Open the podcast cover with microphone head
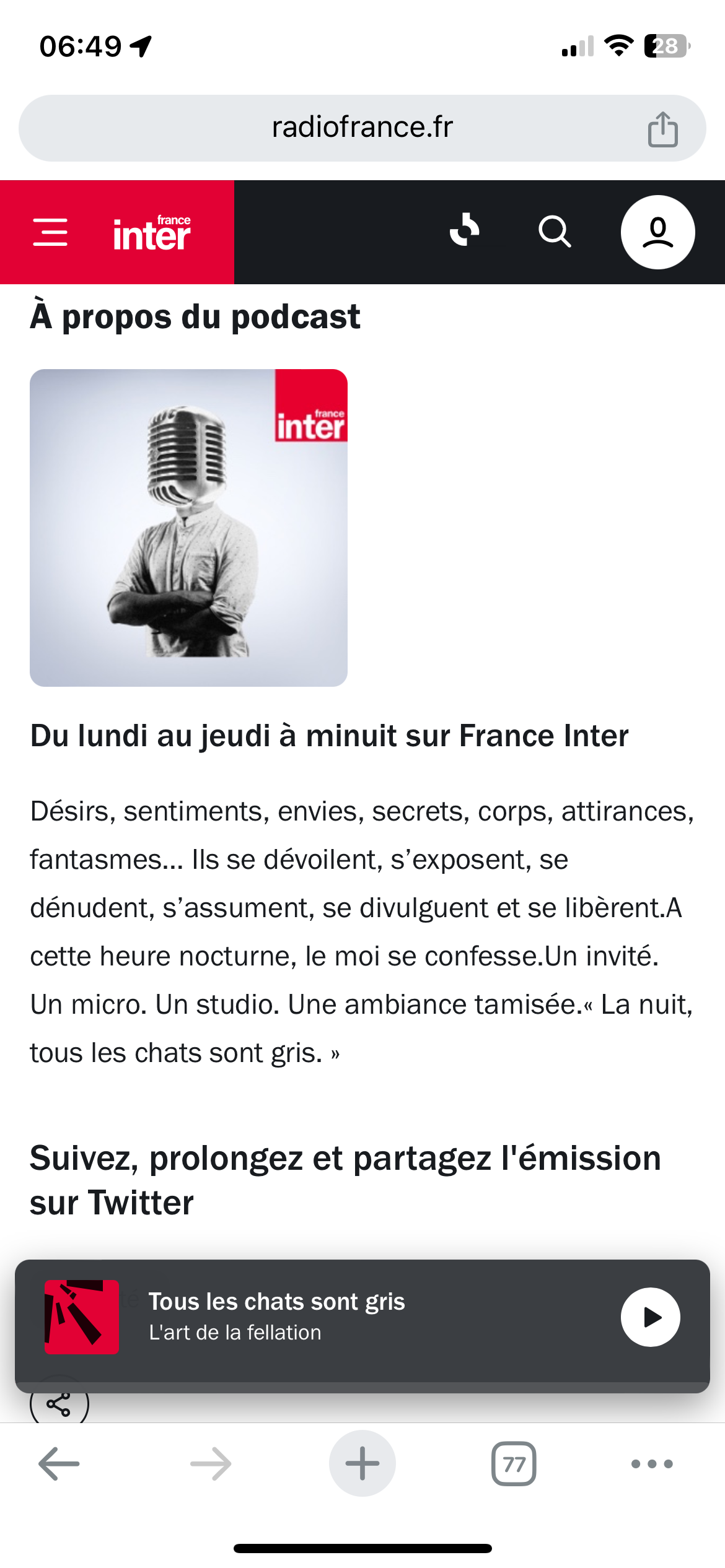The width and height of the screenshot is (725, 1568). [188, 528]
